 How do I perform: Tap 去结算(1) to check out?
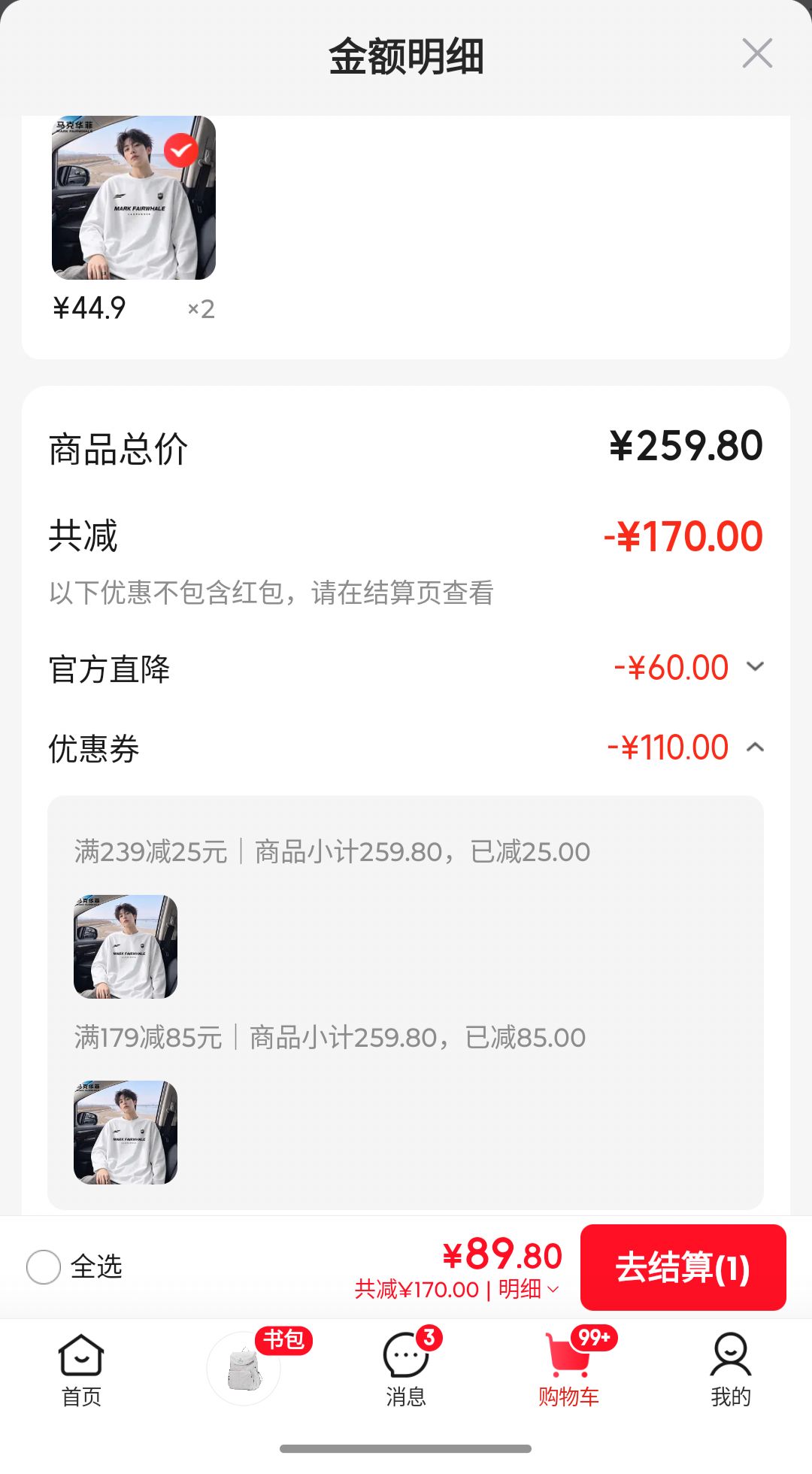683,1267
